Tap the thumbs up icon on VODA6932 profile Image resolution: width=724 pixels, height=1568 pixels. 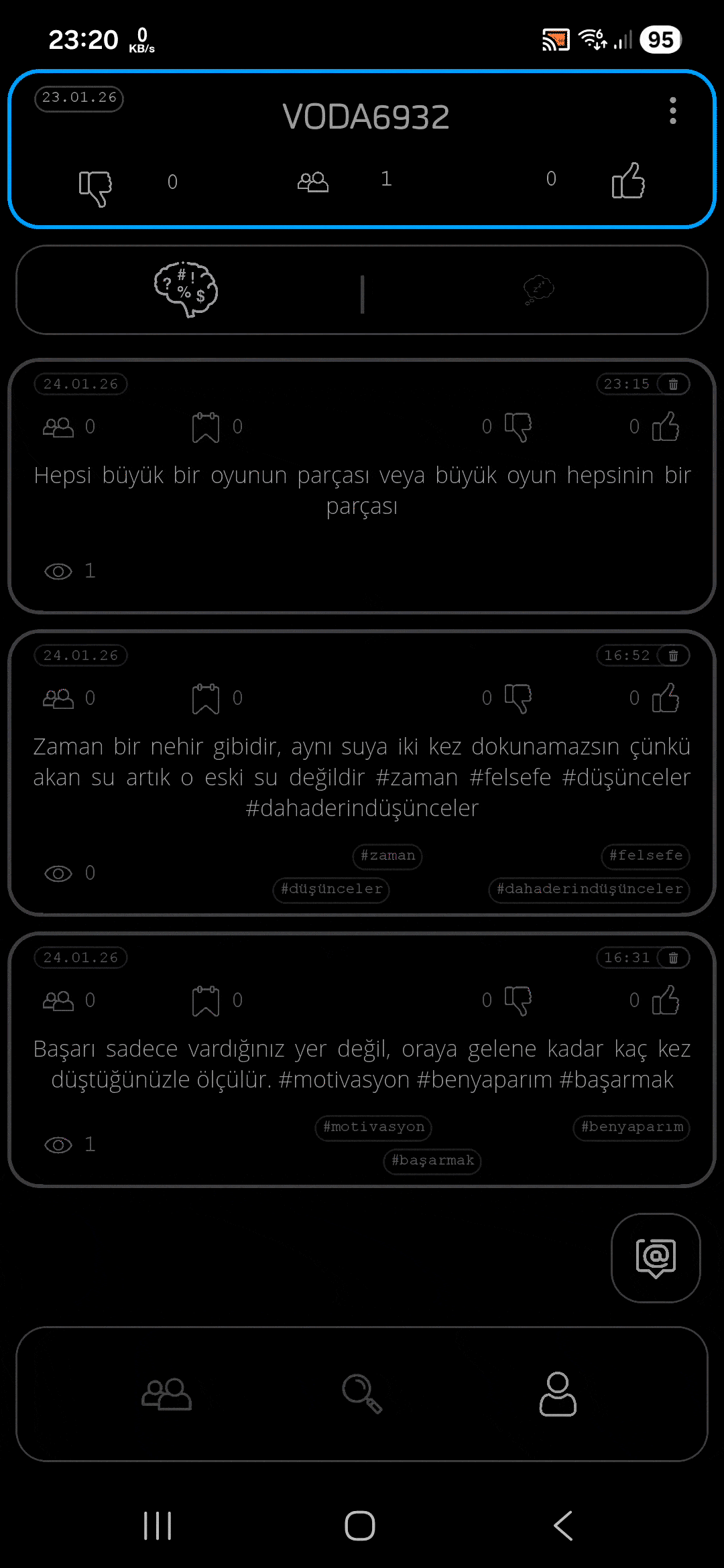(x=628, y=181)
